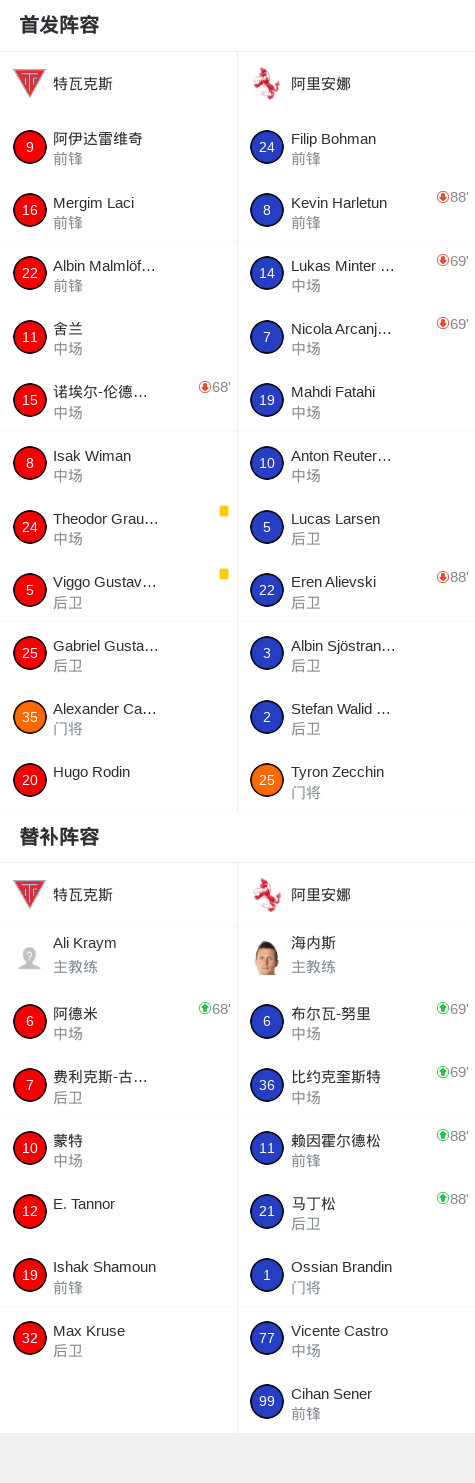The height and width of the screenshot is (1483, 475).
Task: Select Kevin Harletun in the lineup
Action: (x=356, y=210)
